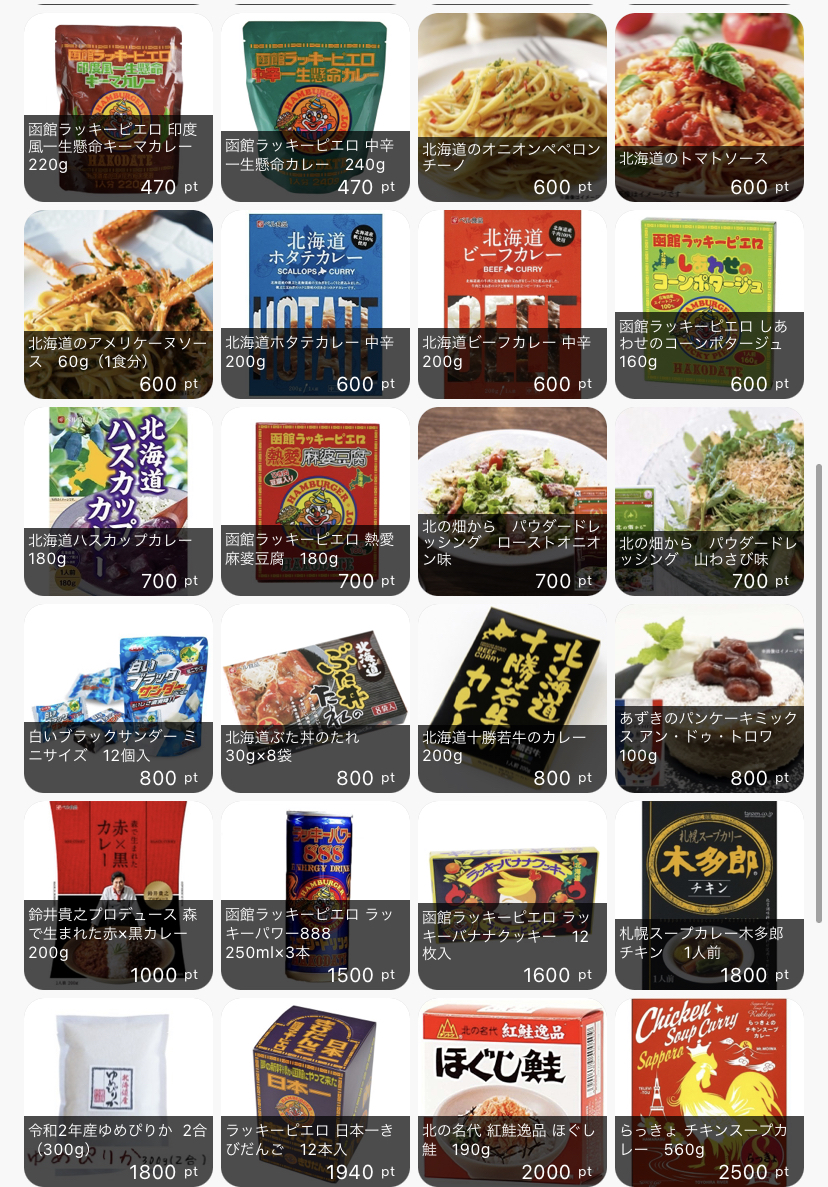View しあわせのコーンポタージュ 160g item
Viewport: 828px width, 1187px height.
point(709,304)
